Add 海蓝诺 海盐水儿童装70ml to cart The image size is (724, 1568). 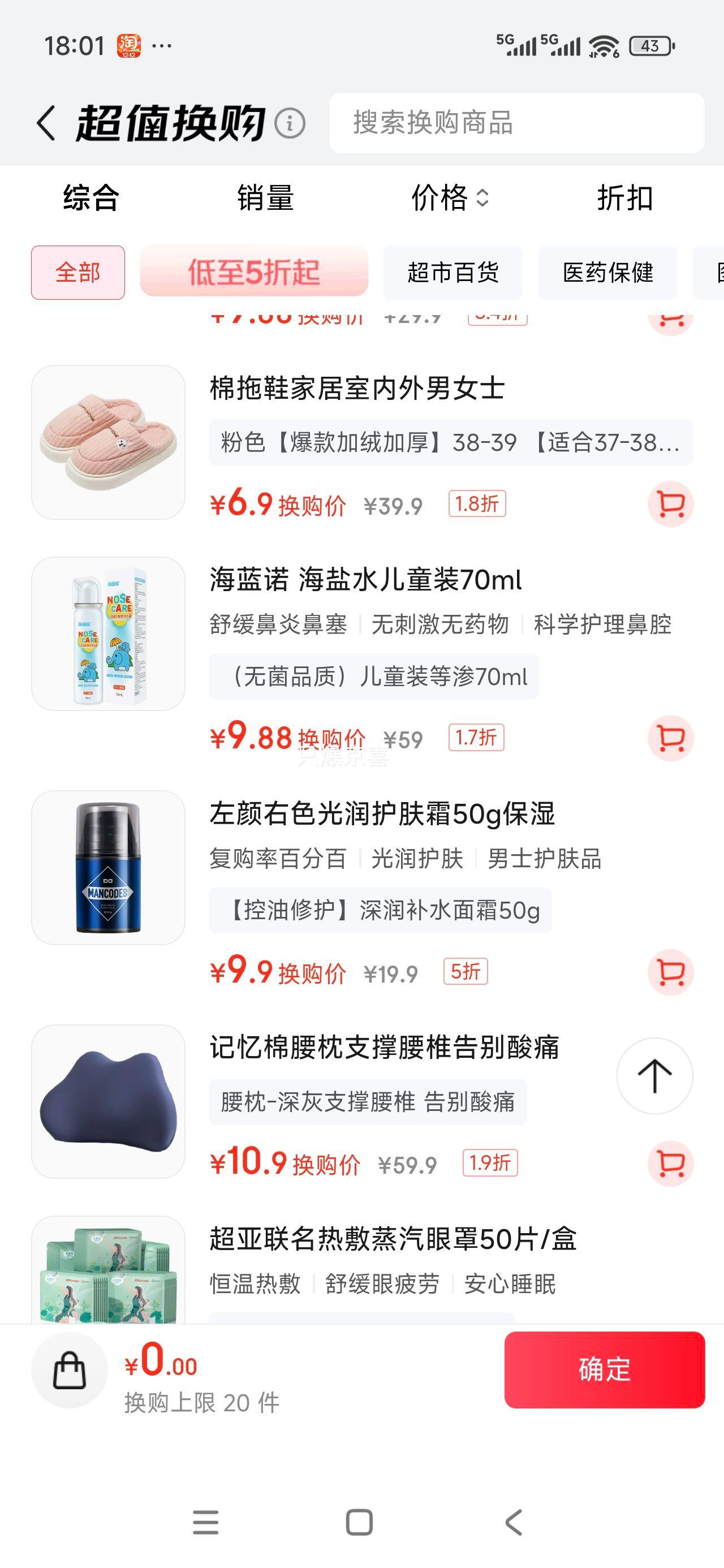[x=670, y=738]
